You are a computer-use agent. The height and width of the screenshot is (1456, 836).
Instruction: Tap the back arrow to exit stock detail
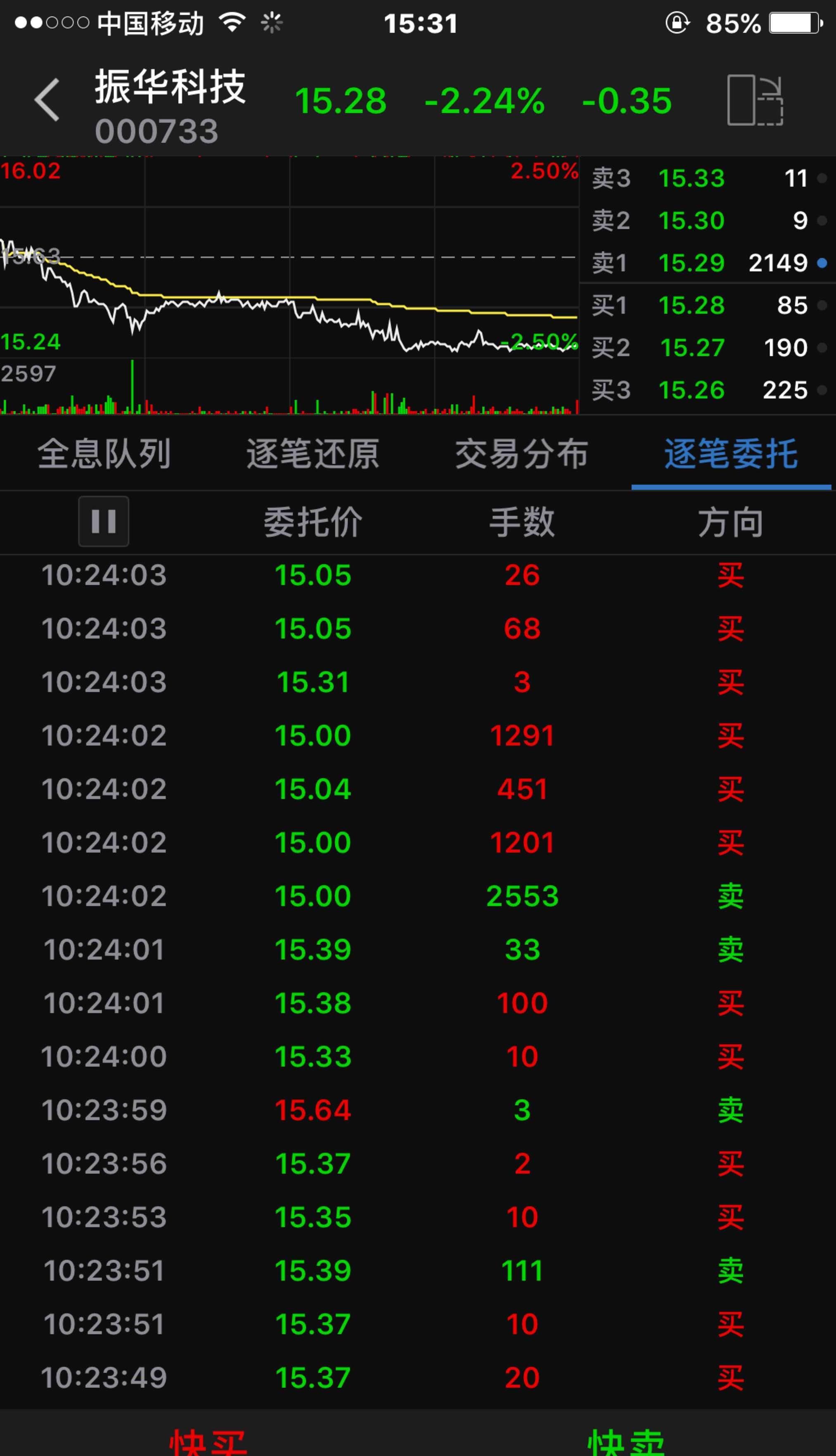(x=47, y=99)
